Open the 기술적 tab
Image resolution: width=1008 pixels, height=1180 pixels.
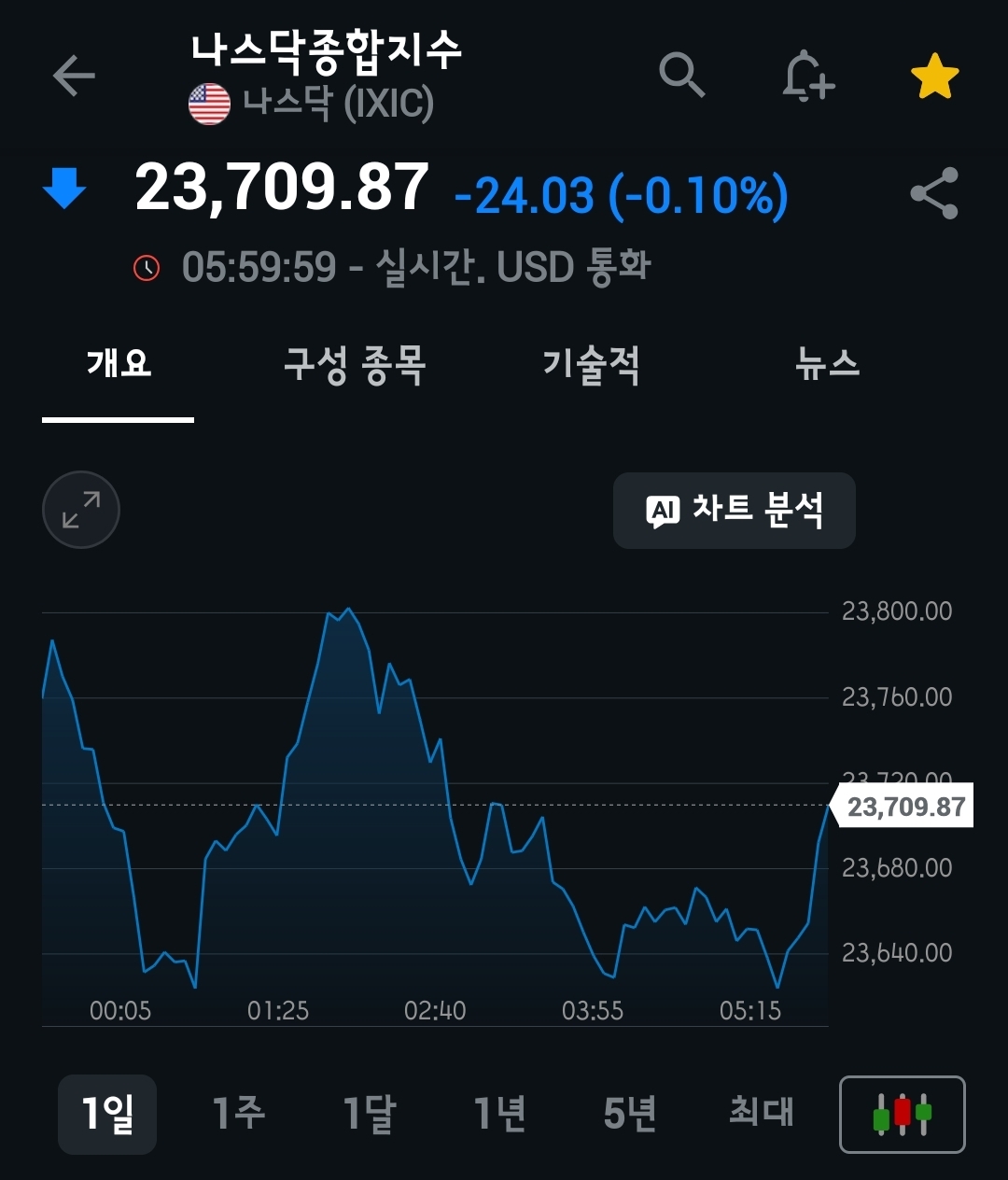[x=591, y=363]
